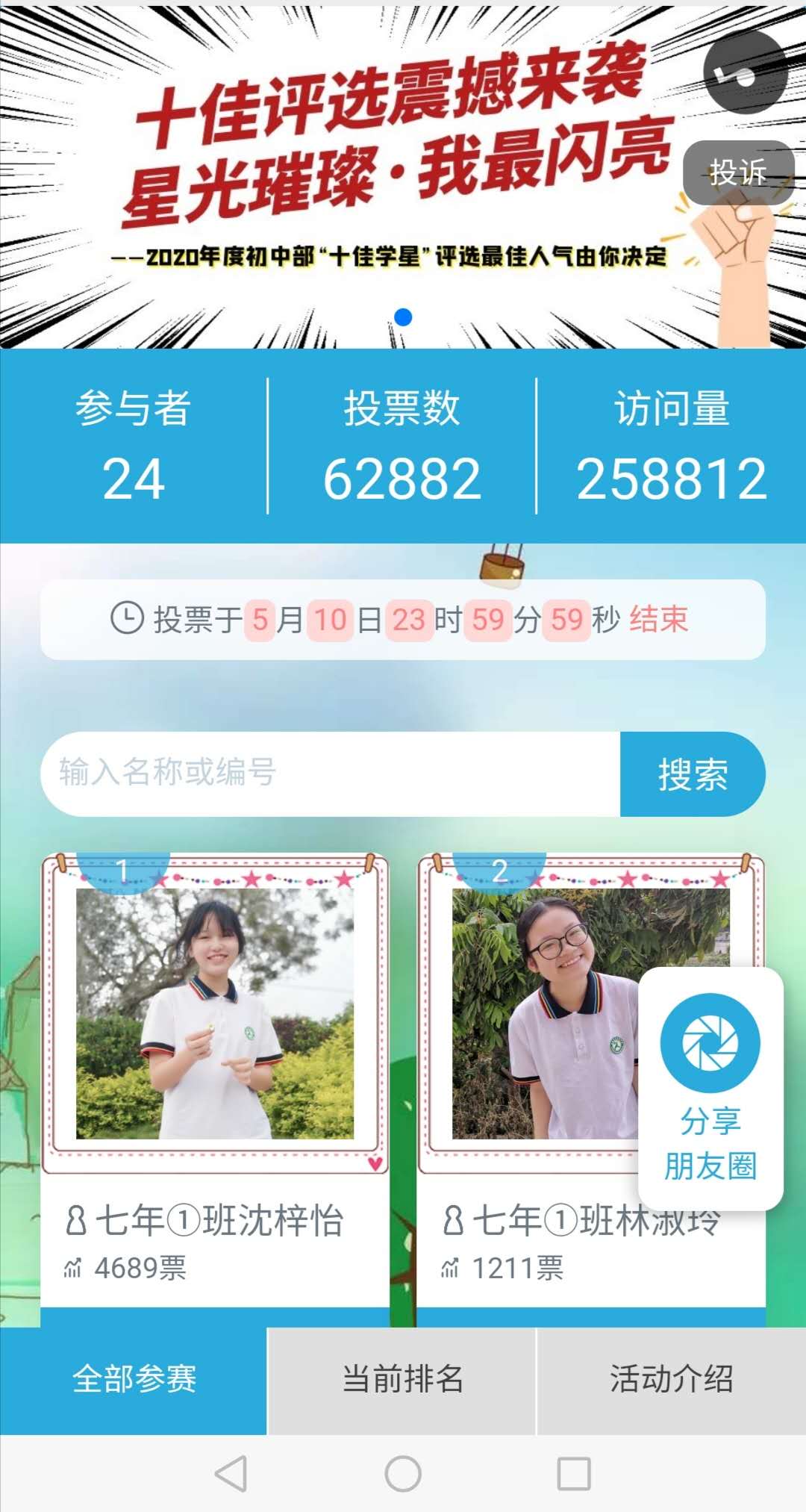The image size is (806, 1512).
Task: Switch to the 活动介绍 tab
Action: coord(672,1380)
